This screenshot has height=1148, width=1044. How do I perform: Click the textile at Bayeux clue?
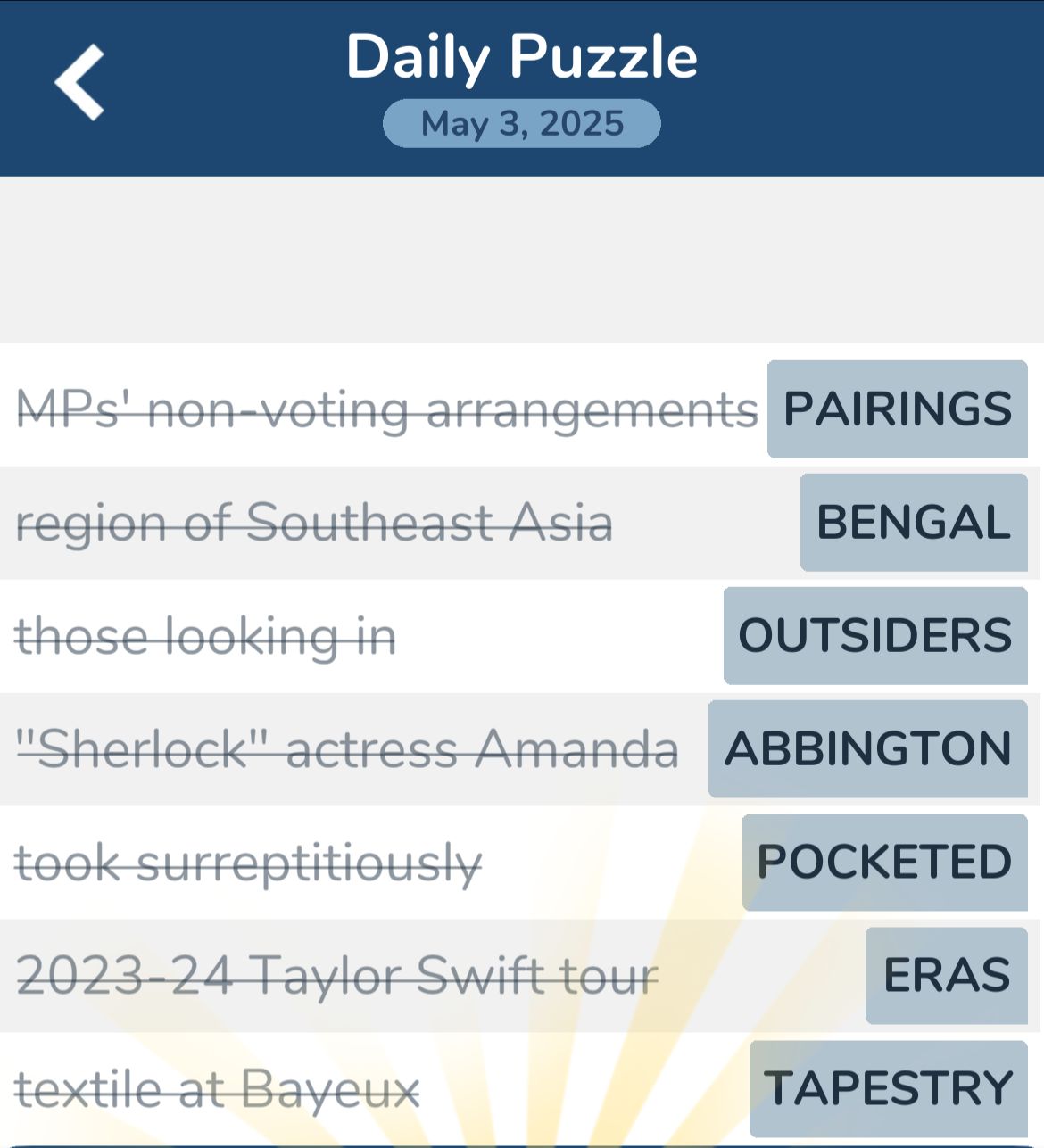click(x=219, y=1087)
